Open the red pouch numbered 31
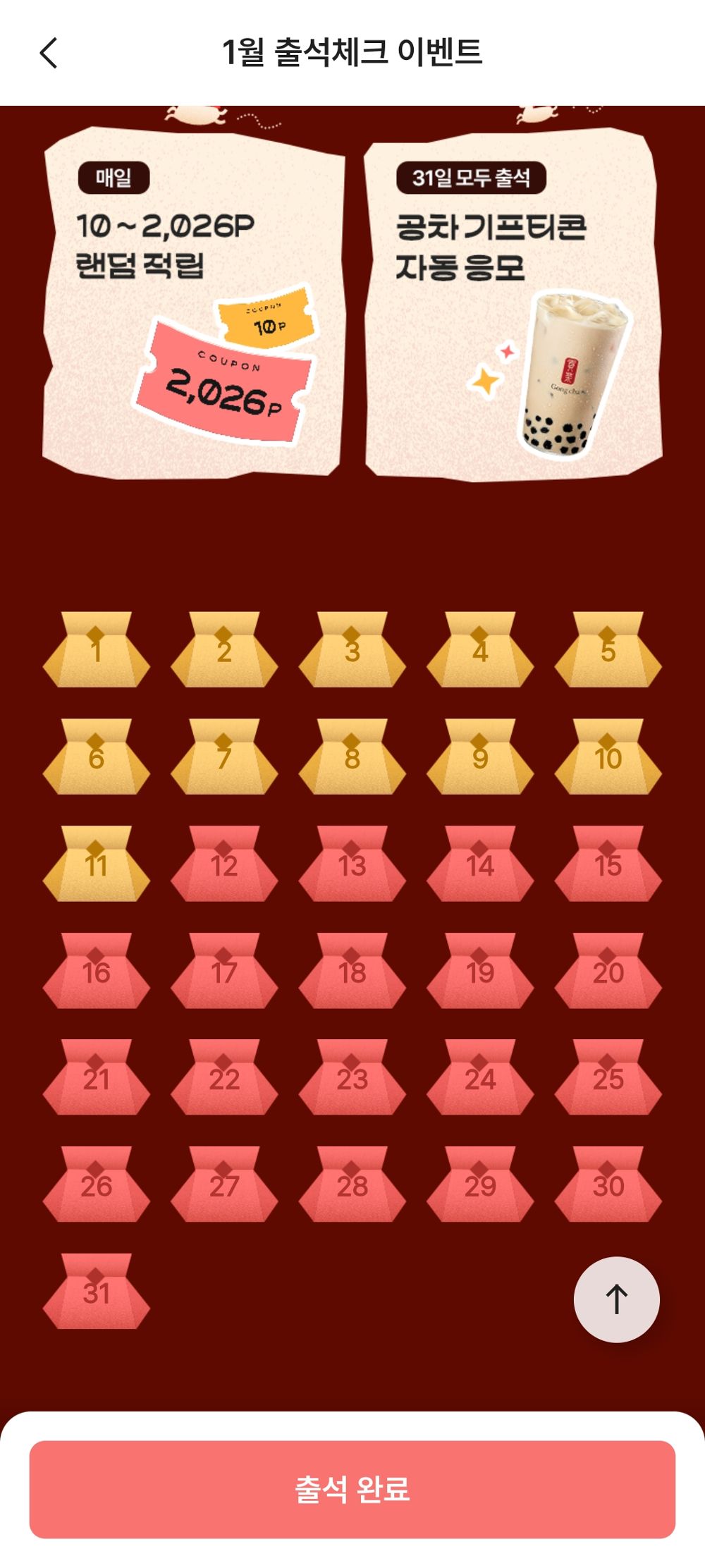 pyautogui.click(x=97, y=1292)
